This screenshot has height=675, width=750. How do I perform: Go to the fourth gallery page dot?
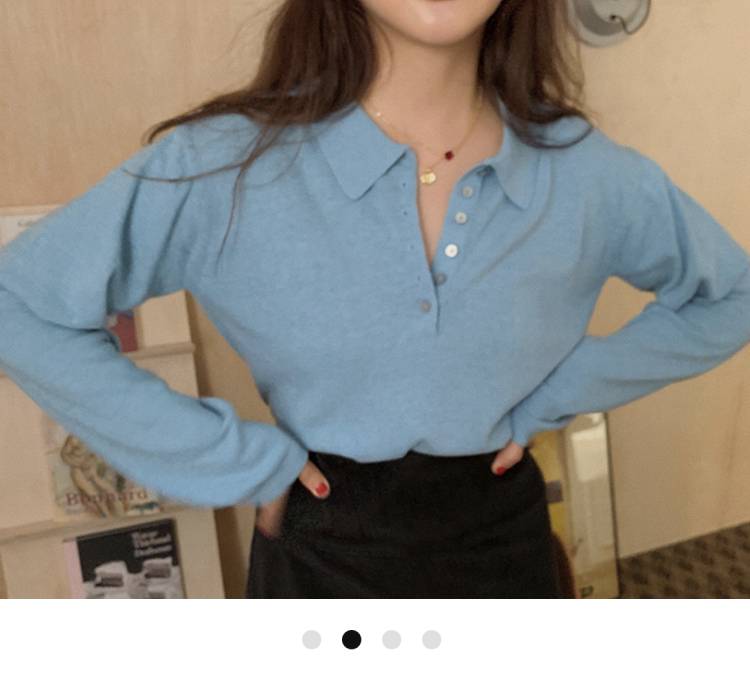pyautogui.click(x=432, y=640)
